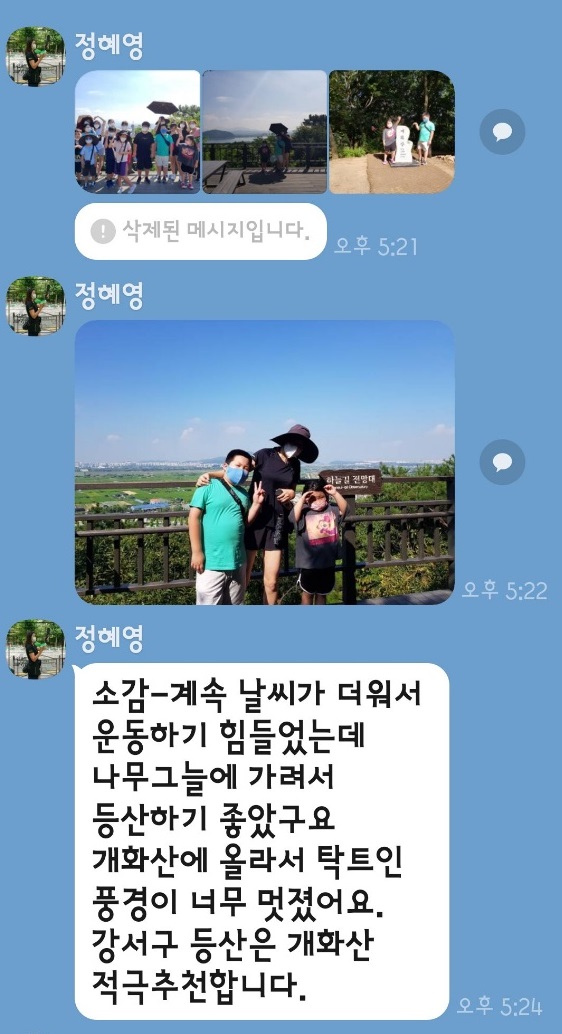Open the large family photo at observation deck
Image resolution: width=562 pixels, height=1034 pixels.
pyautogui.click(x=265, y=462)
